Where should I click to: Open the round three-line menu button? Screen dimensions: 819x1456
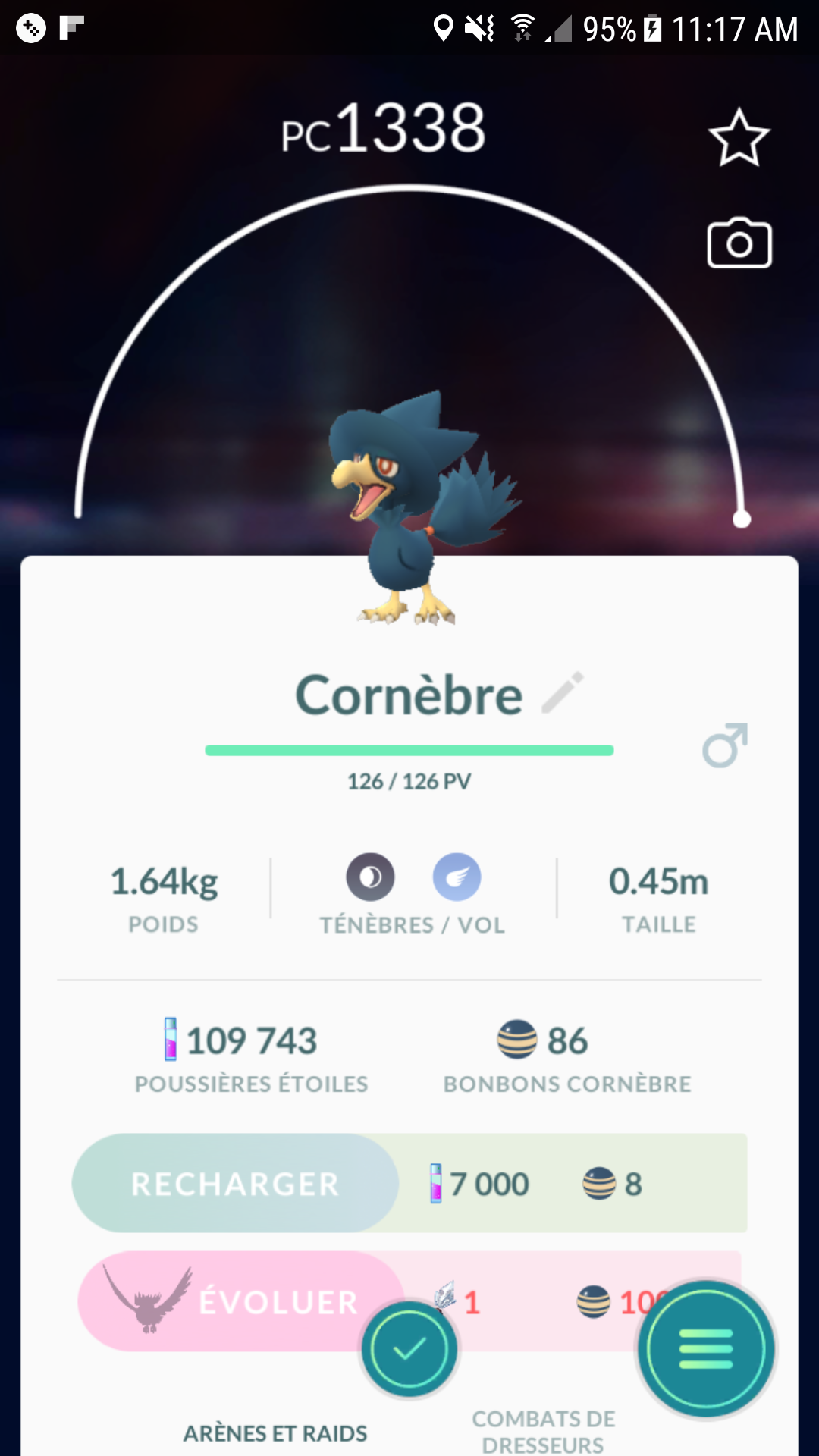[706, 1349]
